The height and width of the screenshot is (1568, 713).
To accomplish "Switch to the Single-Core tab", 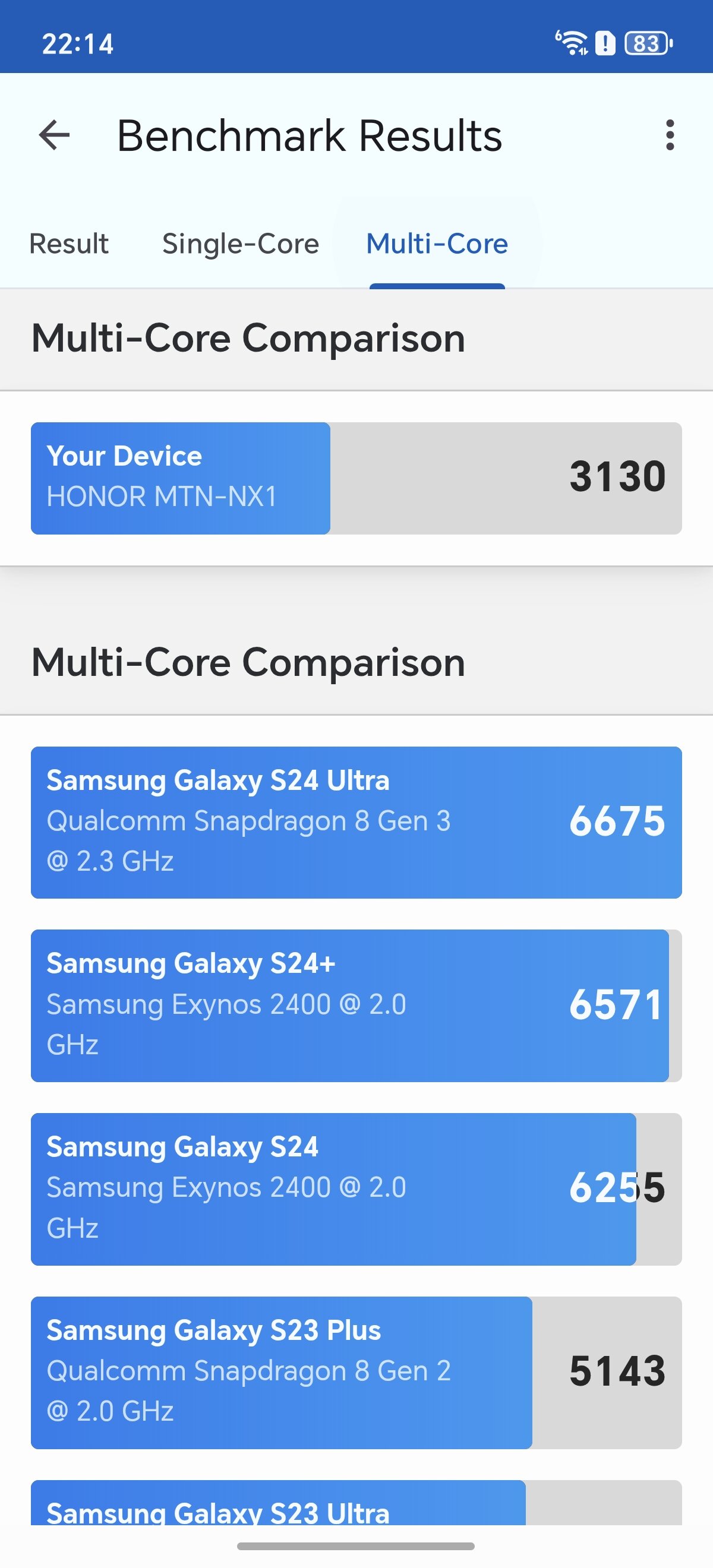I will pos(241,244).
